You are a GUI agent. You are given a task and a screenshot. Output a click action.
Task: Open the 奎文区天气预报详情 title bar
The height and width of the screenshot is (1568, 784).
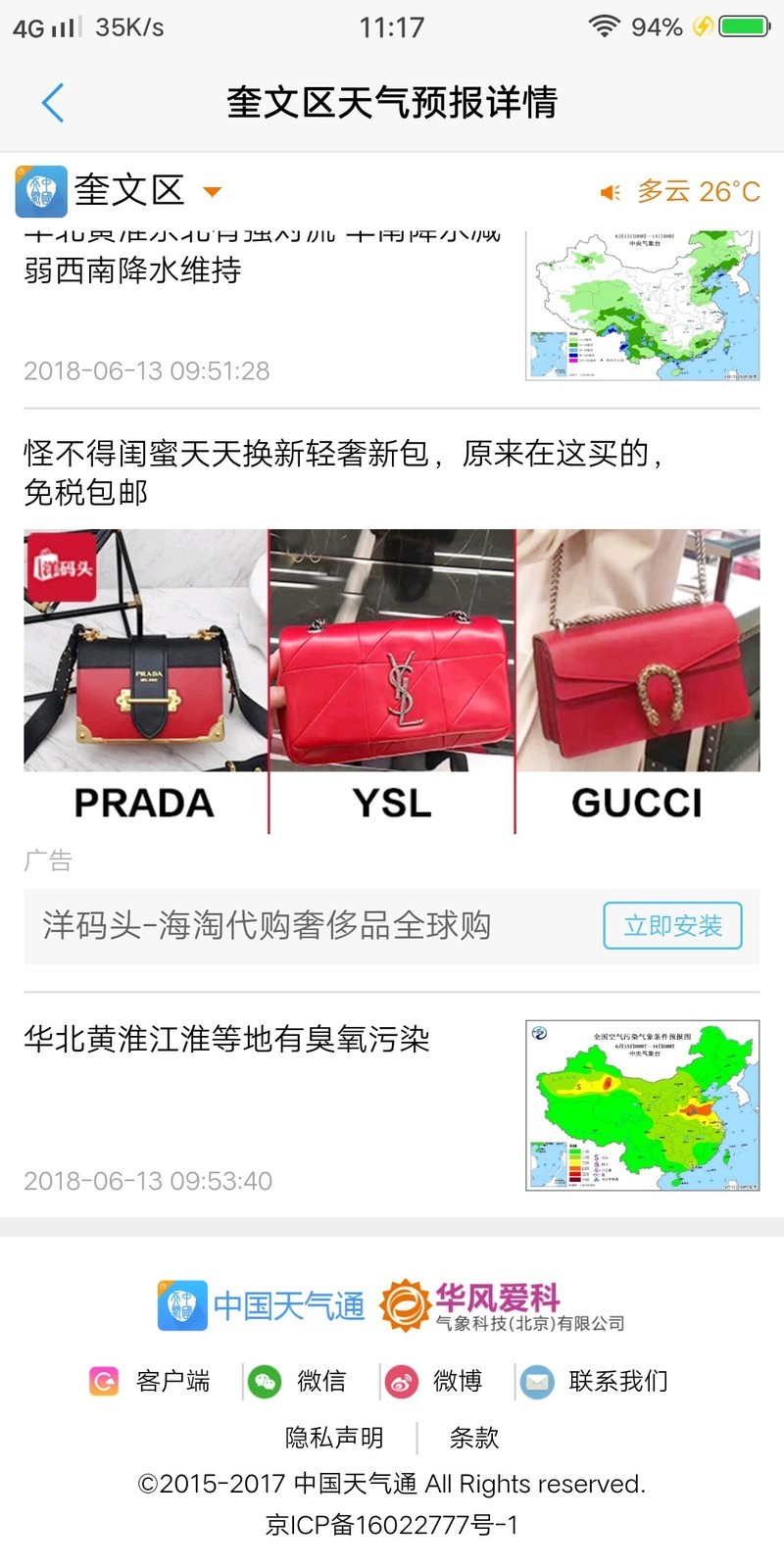[392, 101]
